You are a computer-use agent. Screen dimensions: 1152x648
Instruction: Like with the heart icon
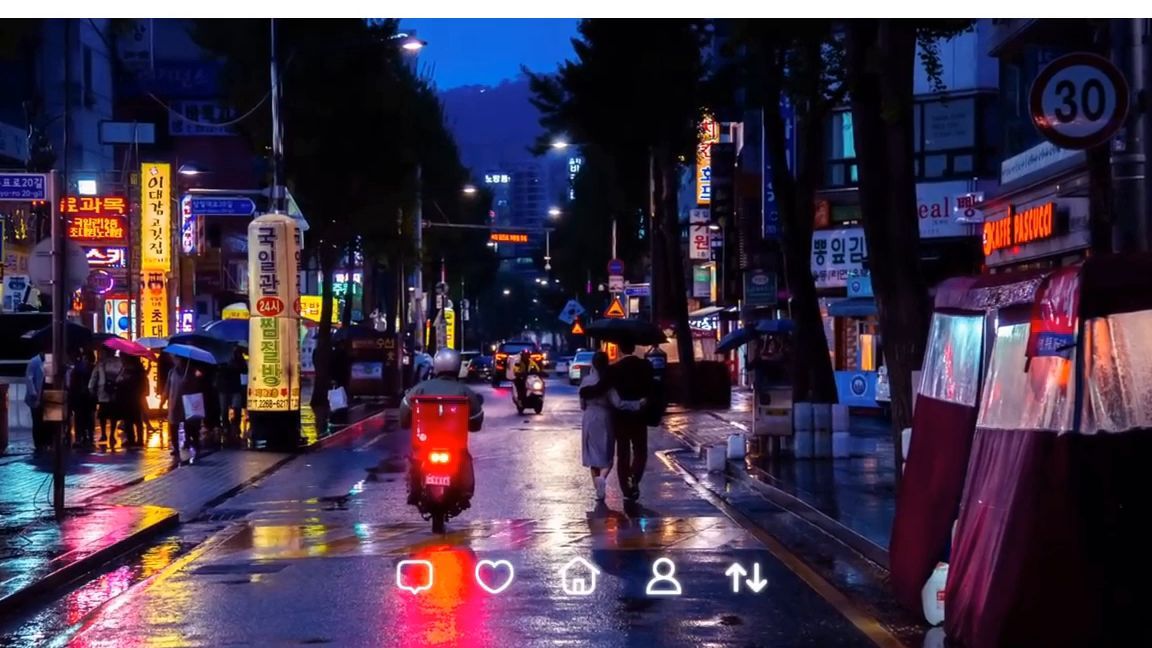tap(494, 577)
